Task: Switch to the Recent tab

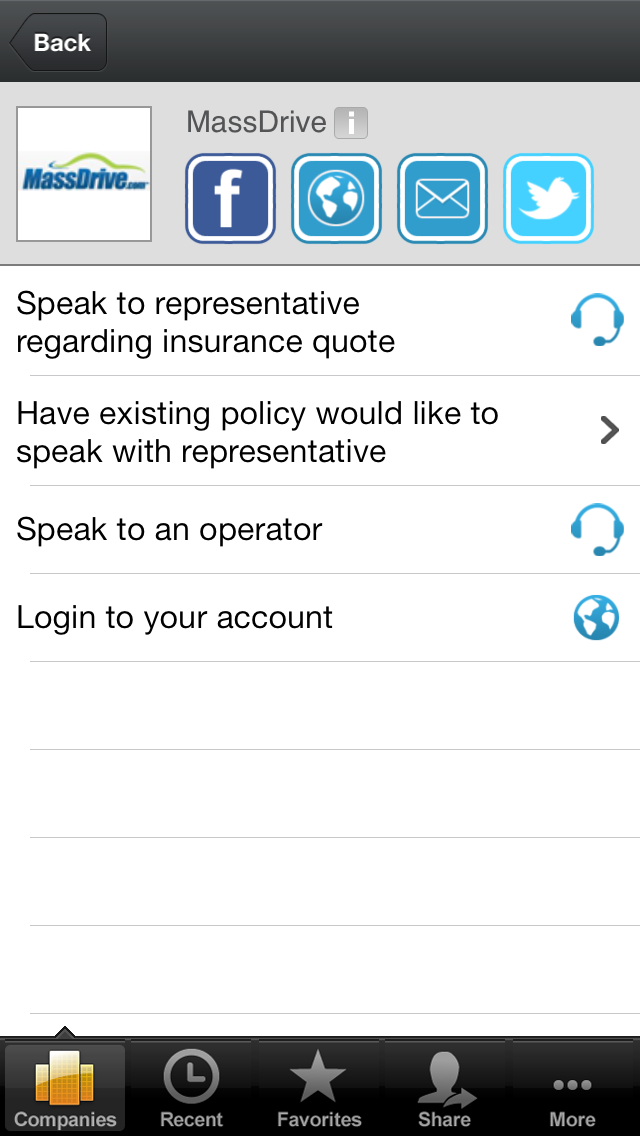Action: [191, 1090]
